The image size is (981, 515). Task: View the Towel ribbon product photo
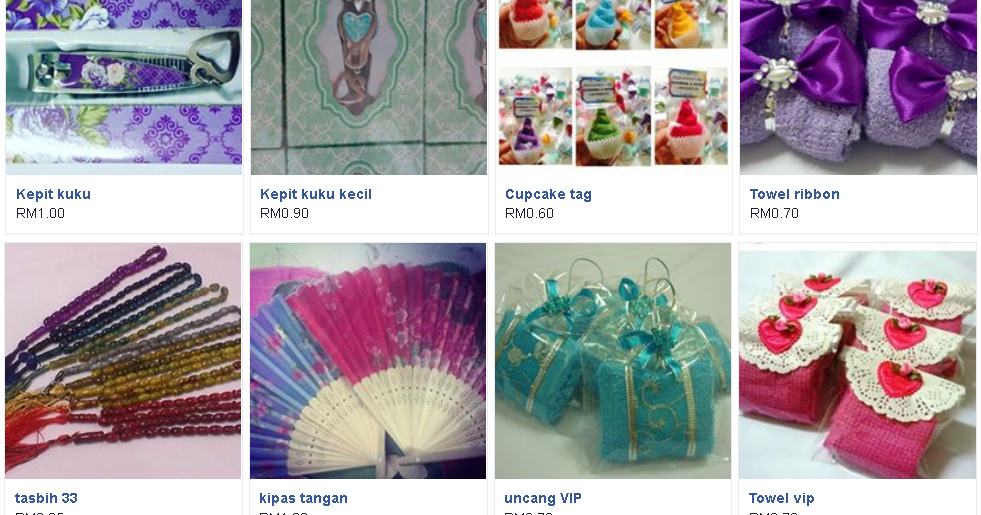pyautogui.click(x=857, y=85)
